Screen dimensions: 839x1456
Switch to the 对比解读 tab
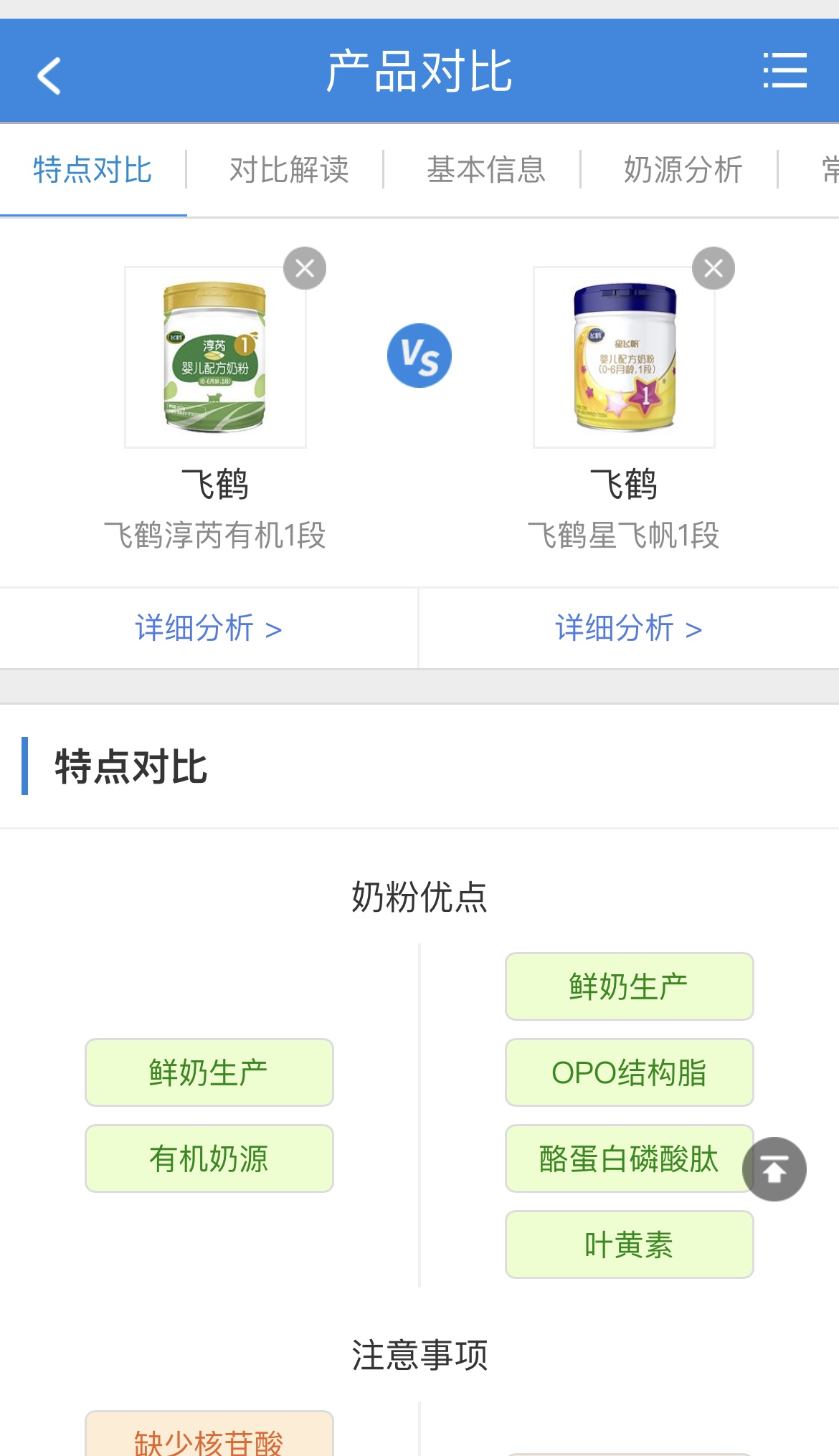tap(289, 170)
